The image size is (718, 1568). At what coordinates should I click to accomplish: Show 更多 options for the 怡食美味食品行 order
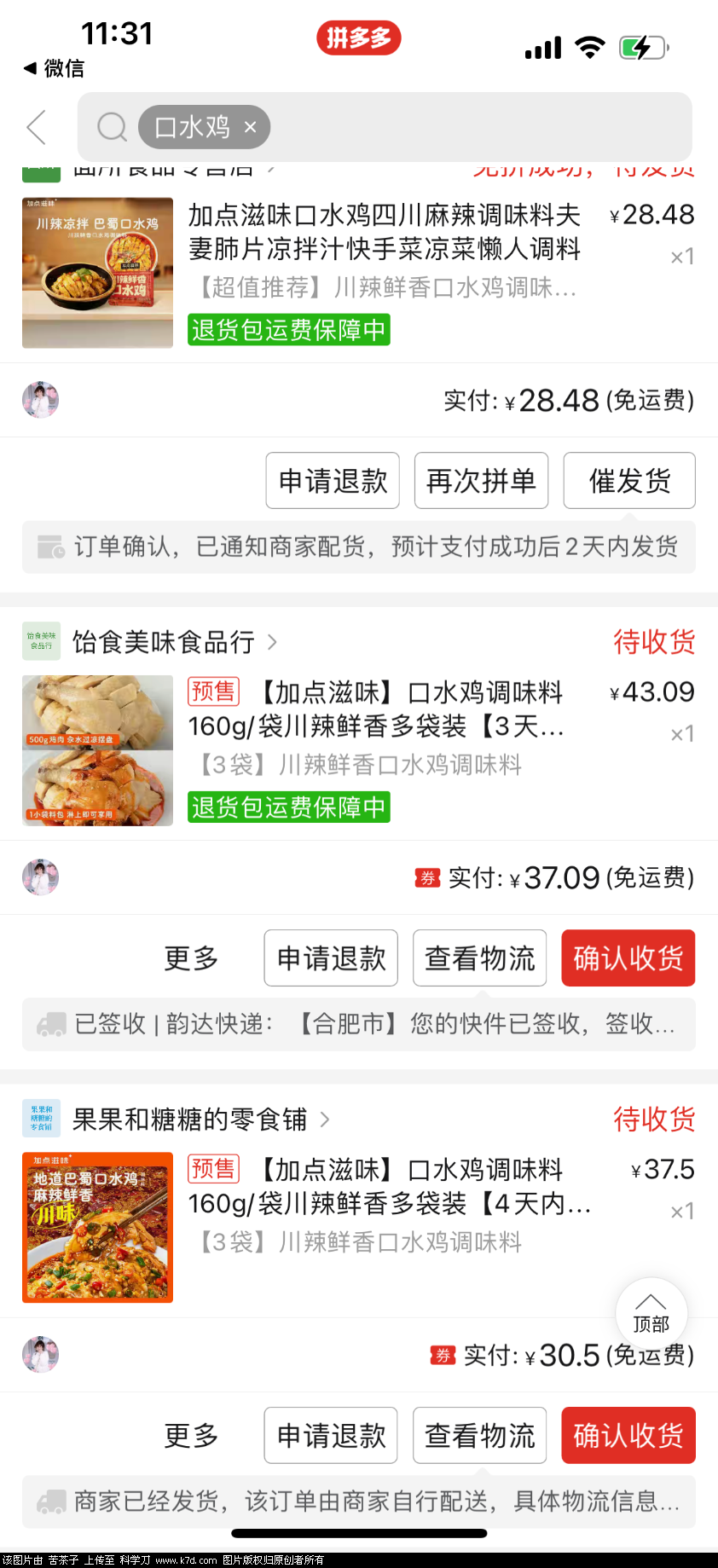tap(191, 958)
